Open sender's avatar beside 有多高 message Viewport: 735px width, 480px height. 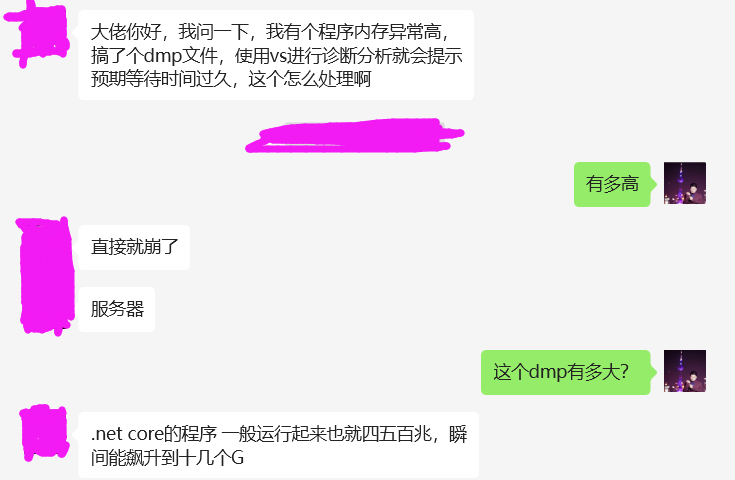point(685,183)
